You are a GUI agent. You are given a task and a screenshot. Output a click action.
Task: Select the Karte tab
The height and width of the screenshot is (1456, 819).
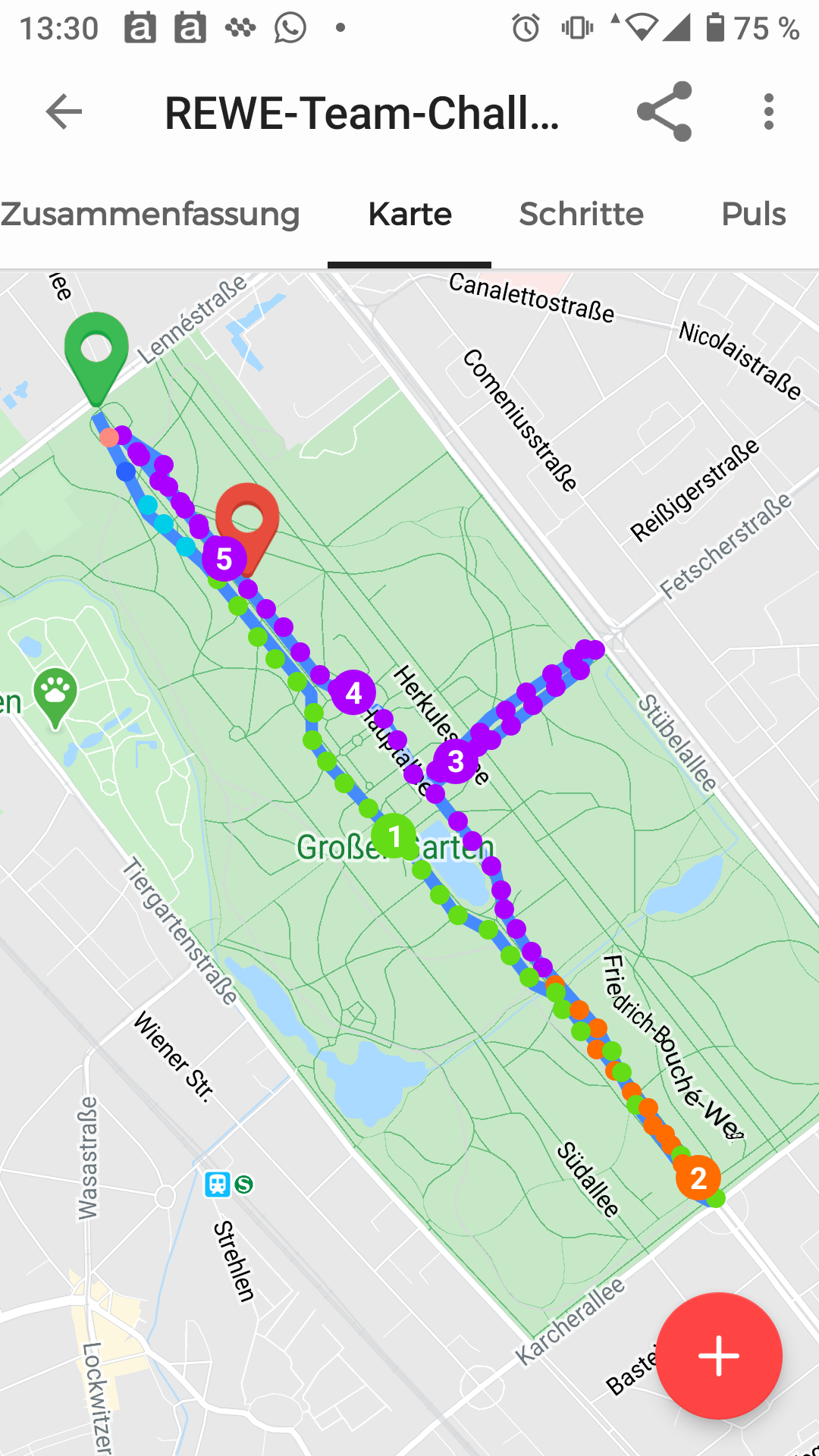(x=409, y=215)
